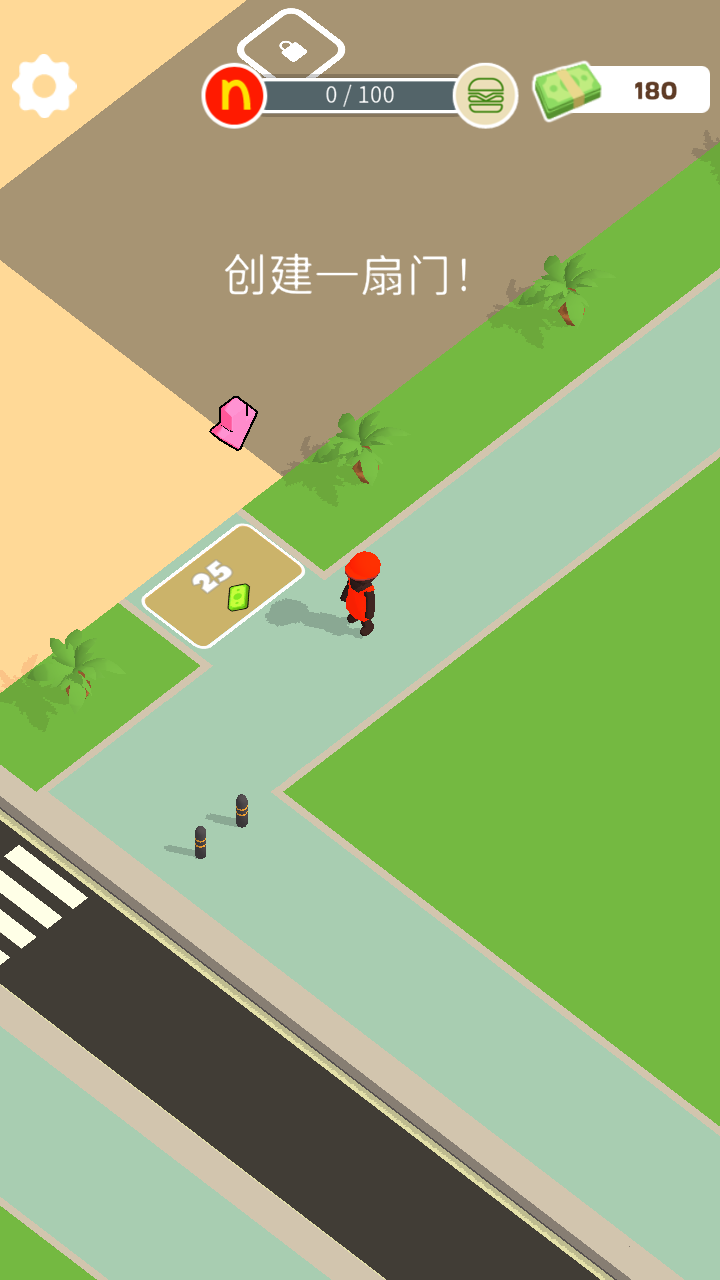The height and width of the screenshot is (1280, 720).
Task: Open the settings gear icon
Action: (44, 86)
